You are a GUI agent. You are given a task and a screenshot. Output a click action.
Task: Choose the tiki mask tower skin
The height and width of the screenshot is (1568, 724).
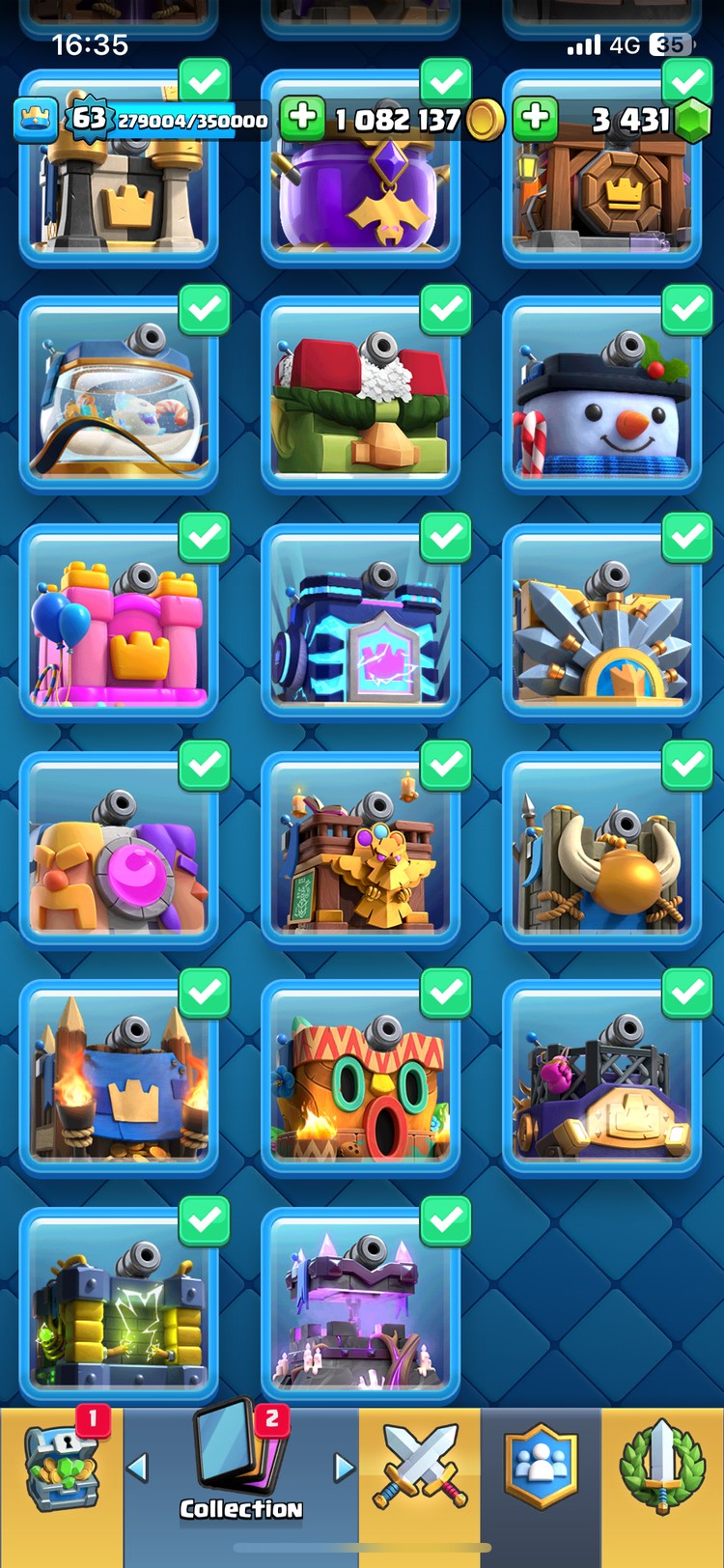pyautogui.click(x=360, y=1081)
